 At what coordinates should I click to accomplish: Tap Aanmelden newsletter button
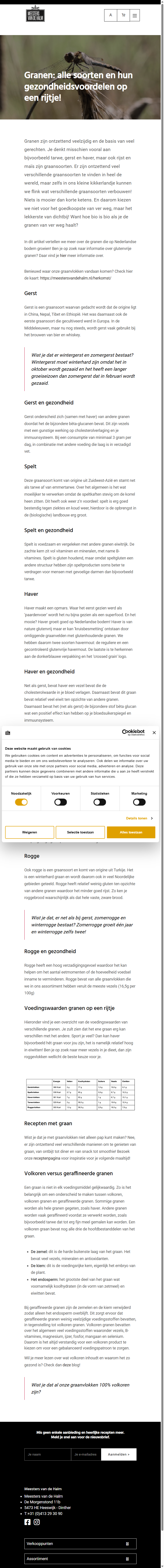pyautogui.click(x=119, y=1454)
